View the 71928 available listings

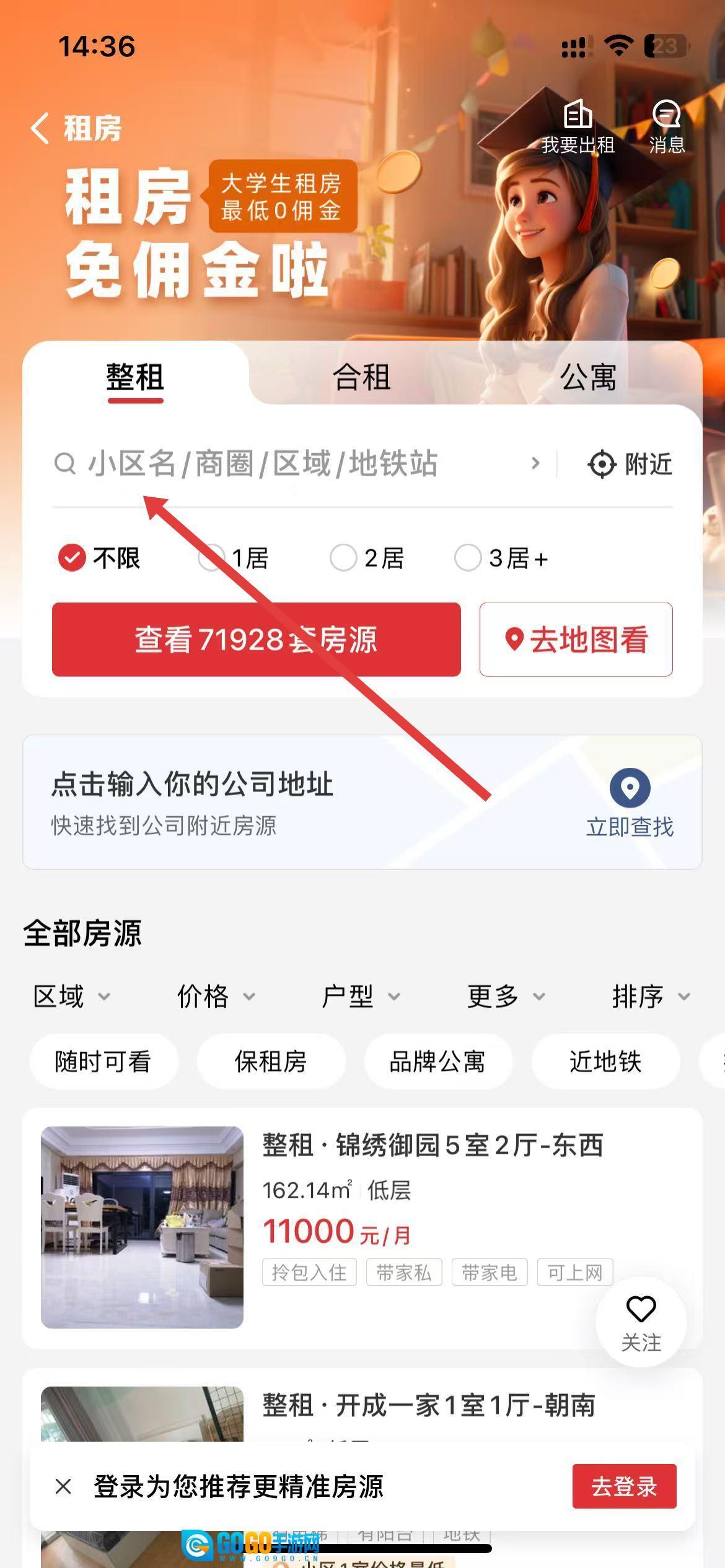coord(256,639)
